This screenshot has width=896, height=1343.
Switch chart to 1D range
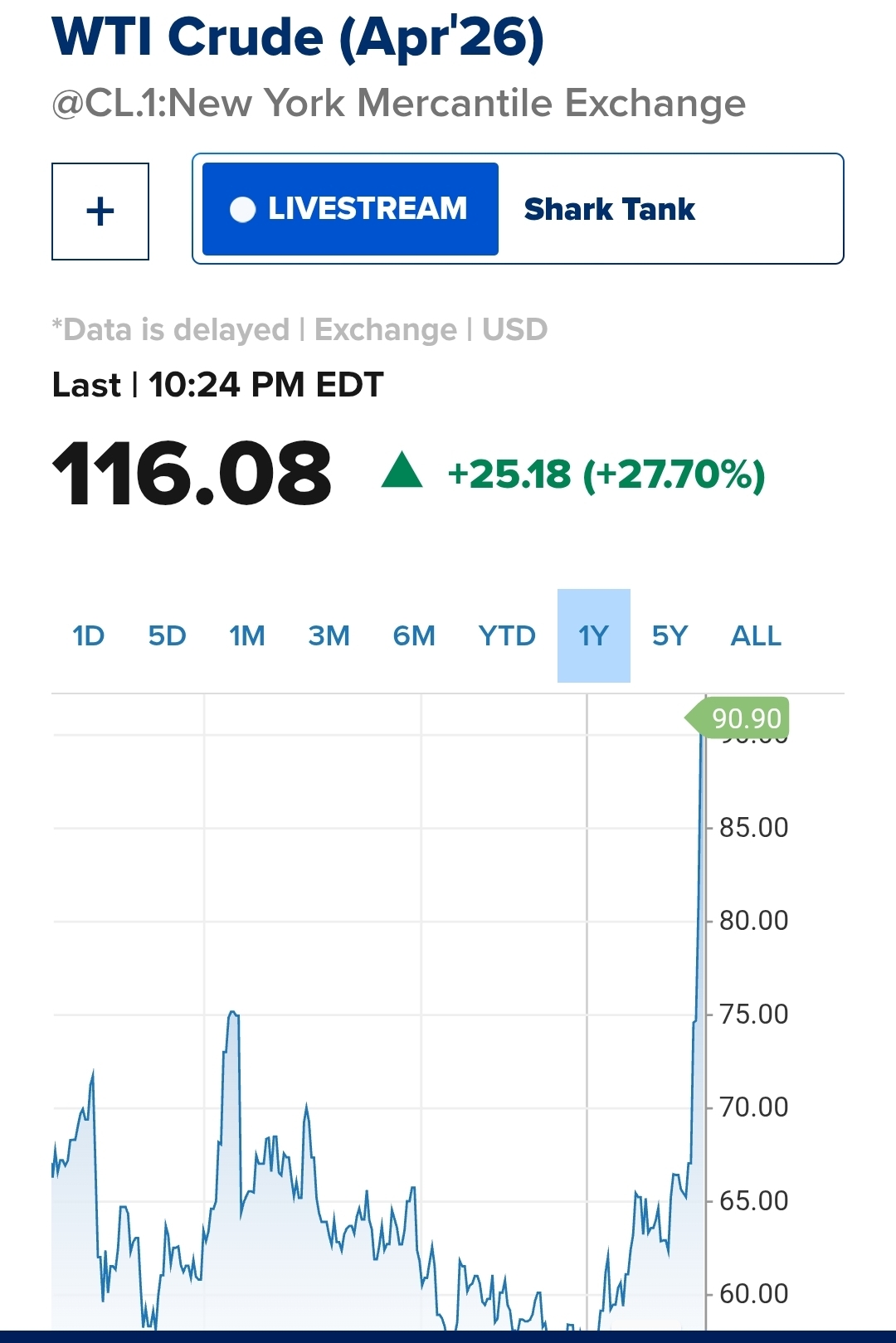tap(89, 636)
